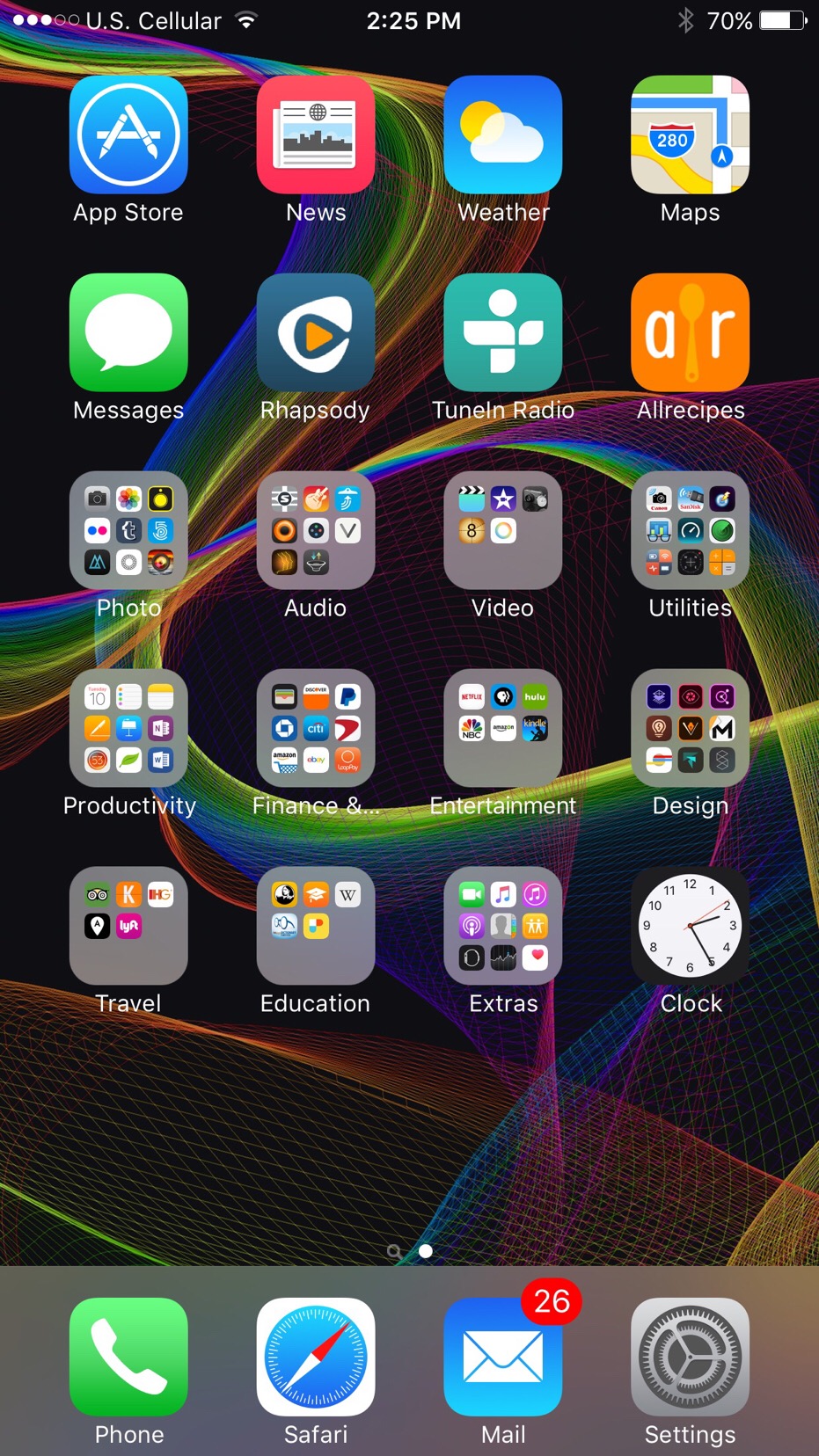Screen dimensions: 819x1456
Task: Open the Entertainment folder
Action: (503, 728)
